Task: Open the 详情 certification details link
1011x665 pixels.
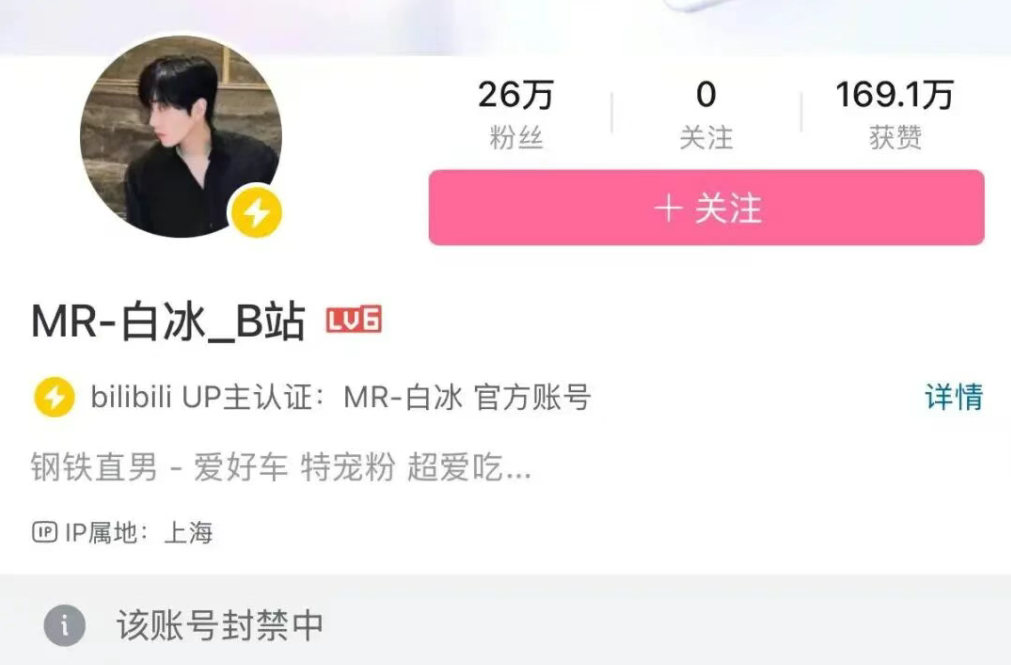Action: pos(953,397)
